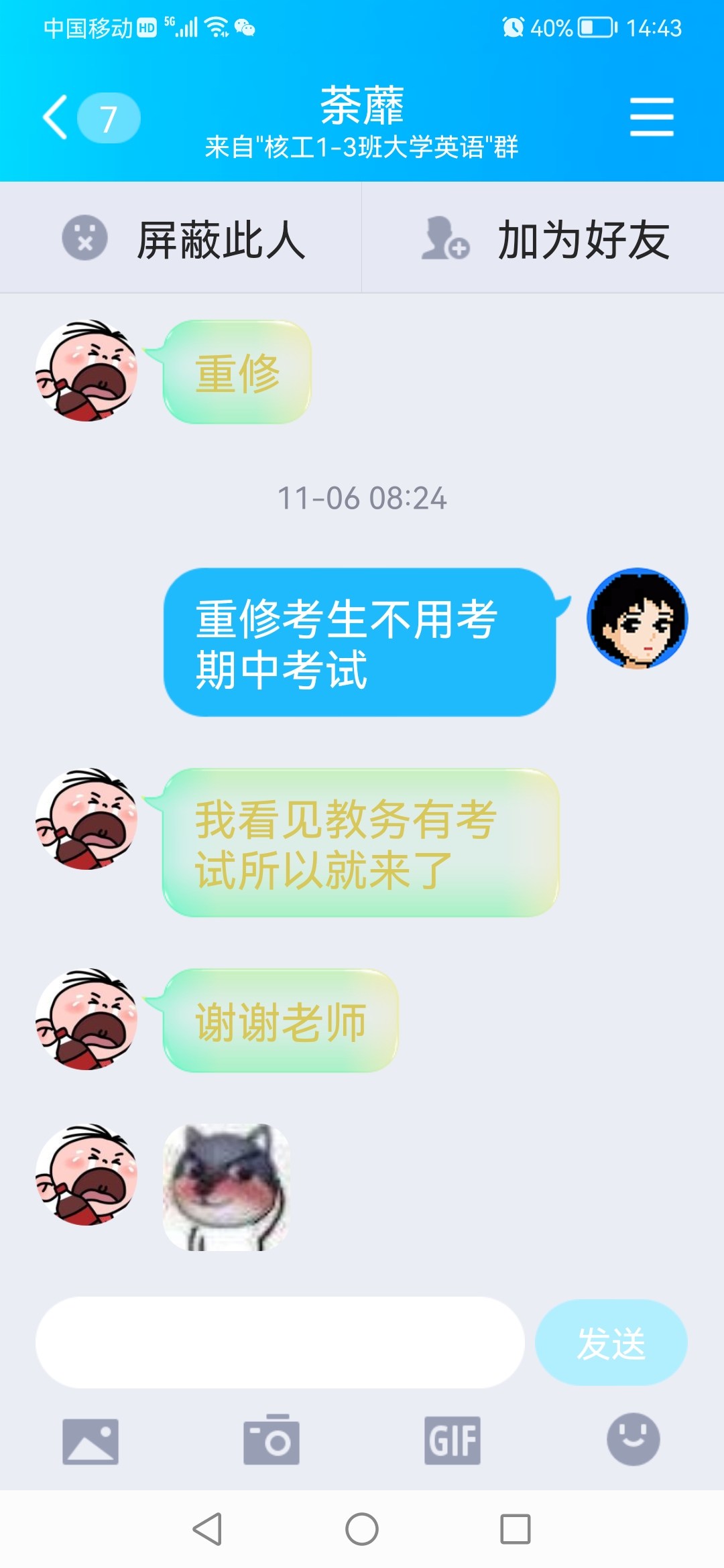
Task: Open the image gallery picker
Action: tap(90, 1441)
